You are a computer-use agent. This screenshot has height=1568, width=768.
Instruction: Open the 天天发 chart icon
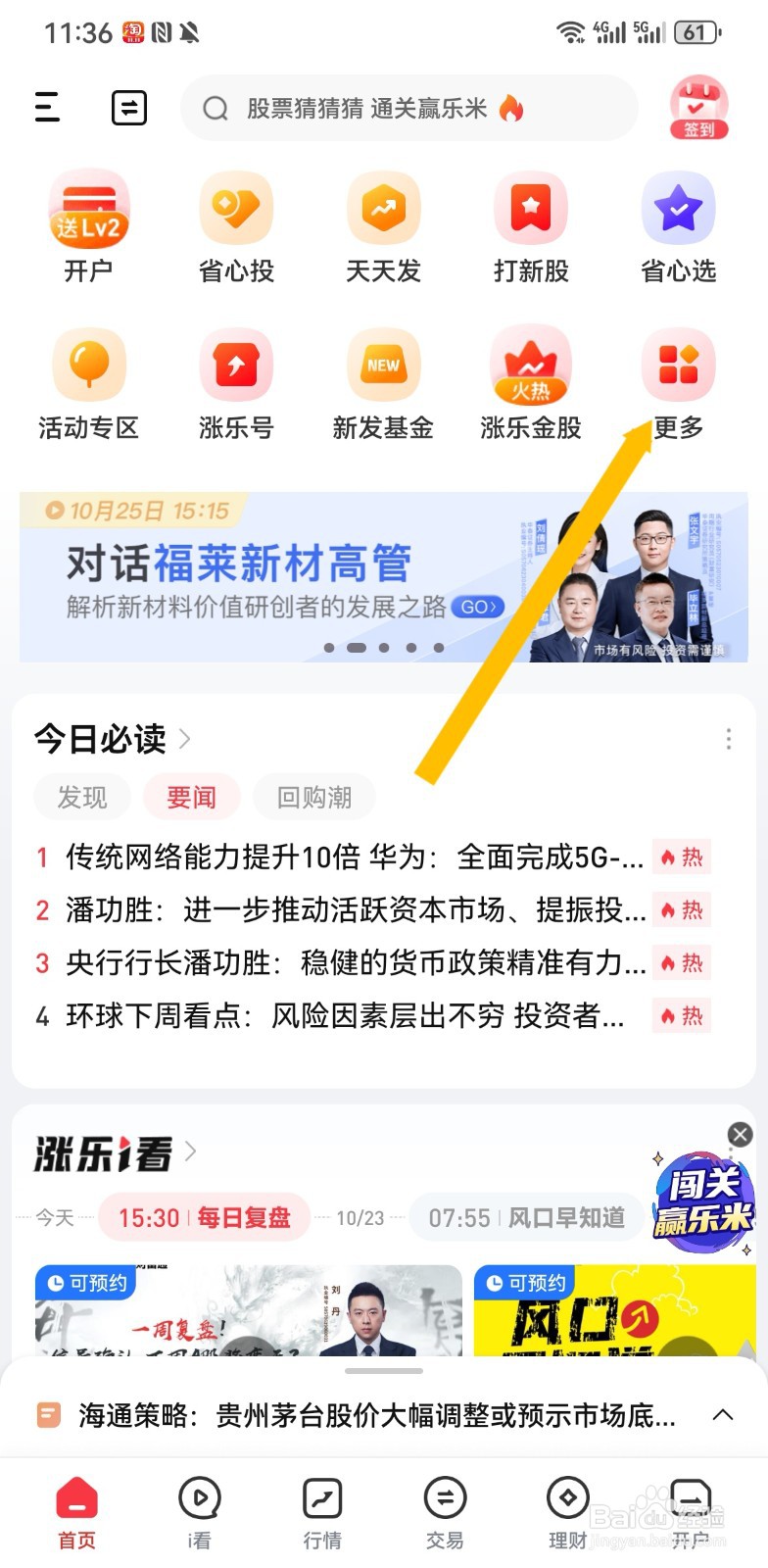pos(384,208)
